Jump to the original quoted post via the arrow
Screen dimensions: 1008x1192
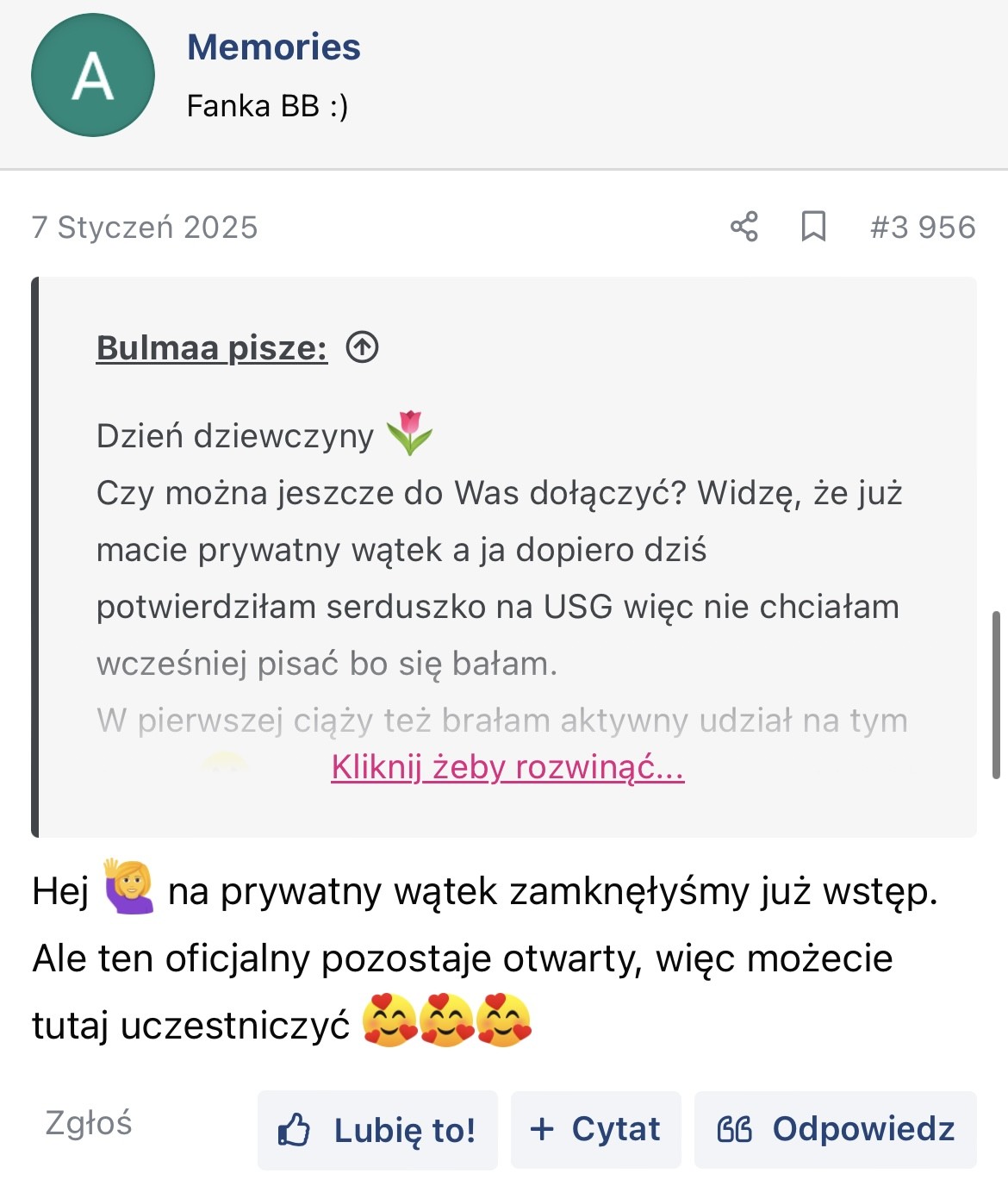(x=362, y=347)
